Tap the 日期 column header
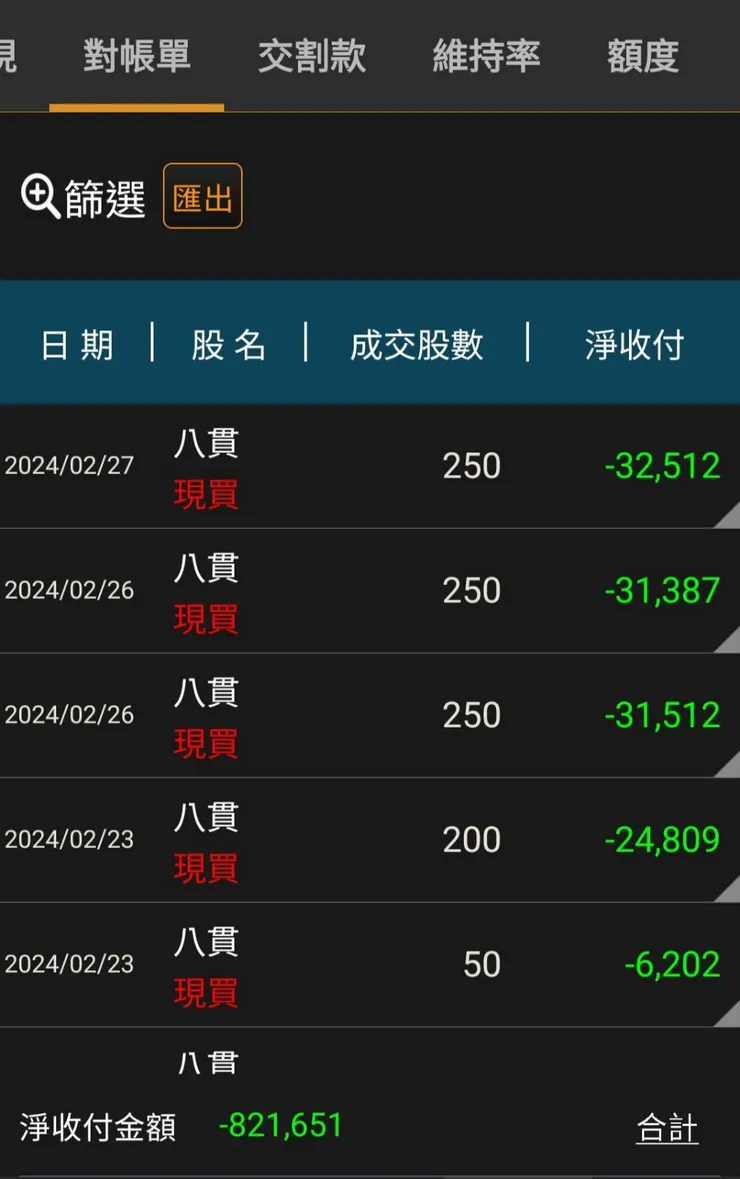 click(77, 344)
